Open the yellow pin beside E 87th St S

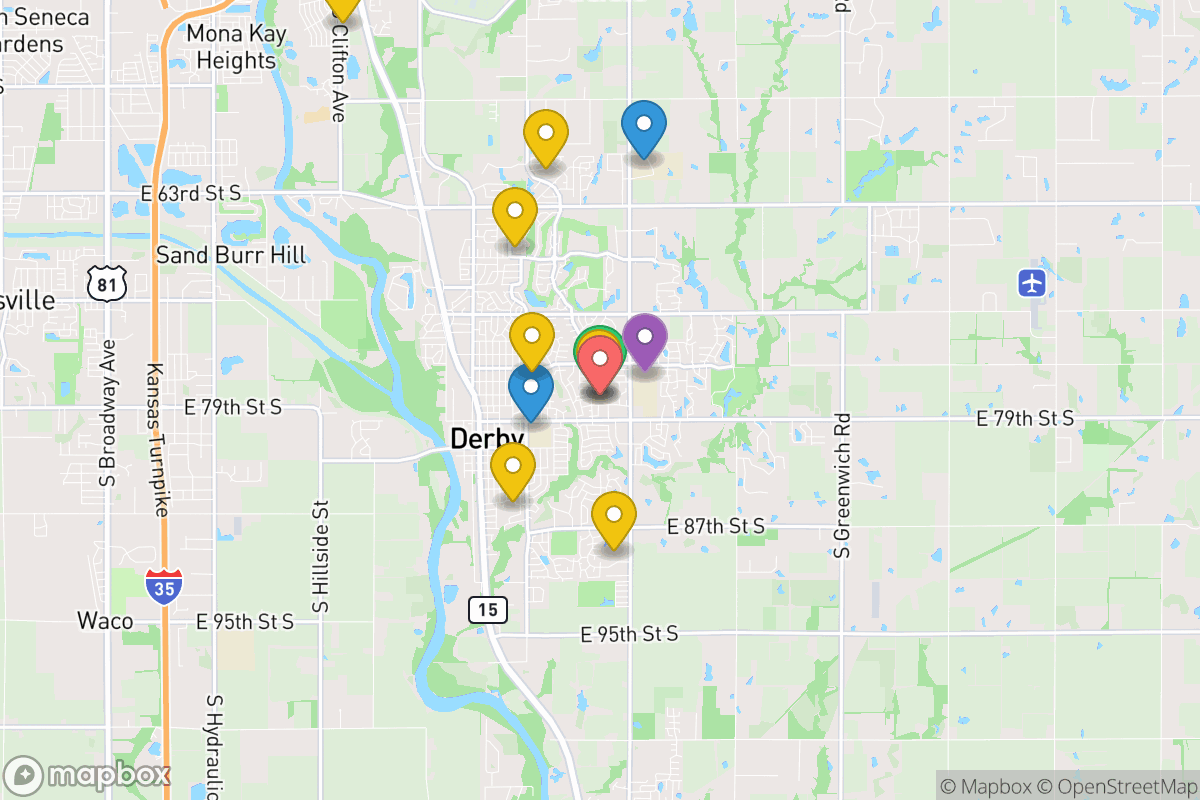click(614, 517)
